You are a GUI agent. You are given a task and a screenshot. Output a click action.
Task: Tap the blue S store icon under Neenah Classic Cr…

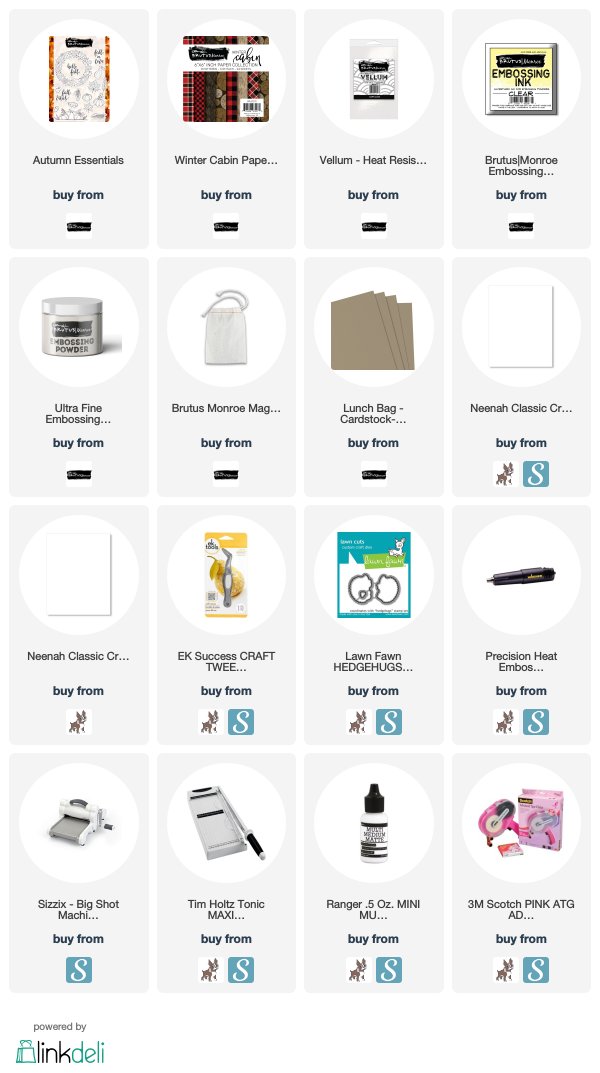(536, 474)
